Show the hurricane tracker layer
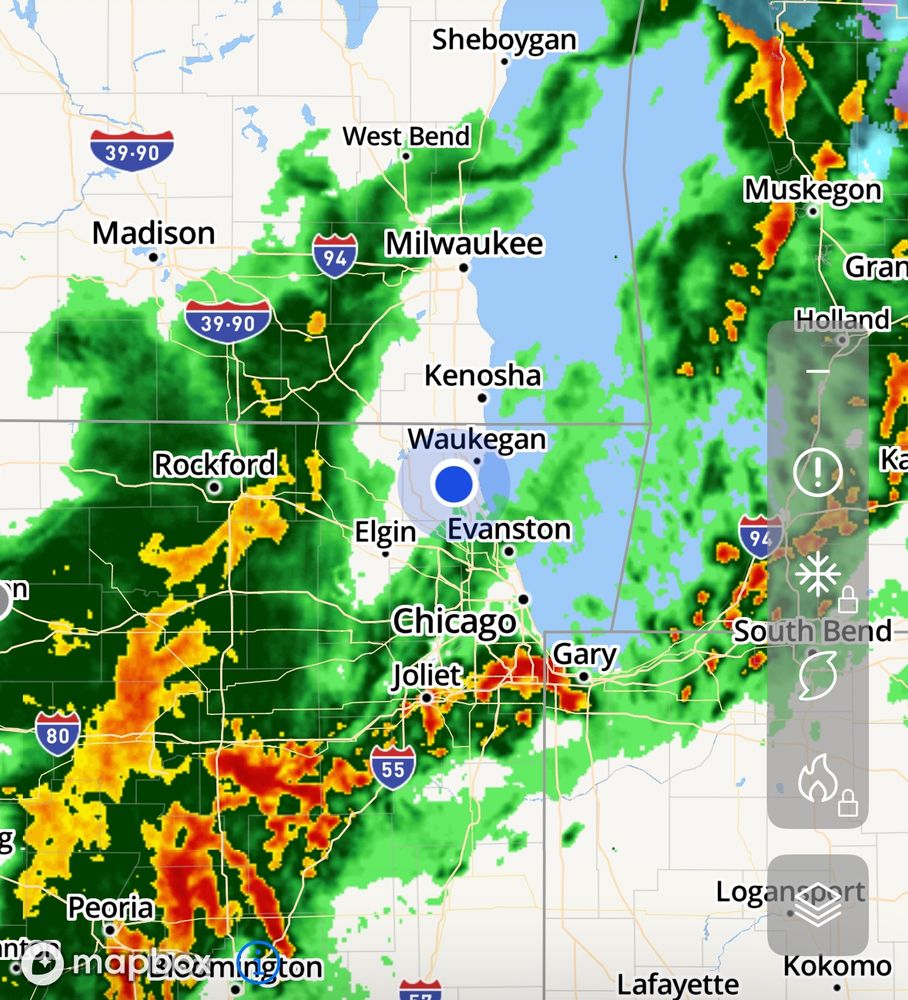The height and width of the screenshot is (1000, 908). coord(817,678)
